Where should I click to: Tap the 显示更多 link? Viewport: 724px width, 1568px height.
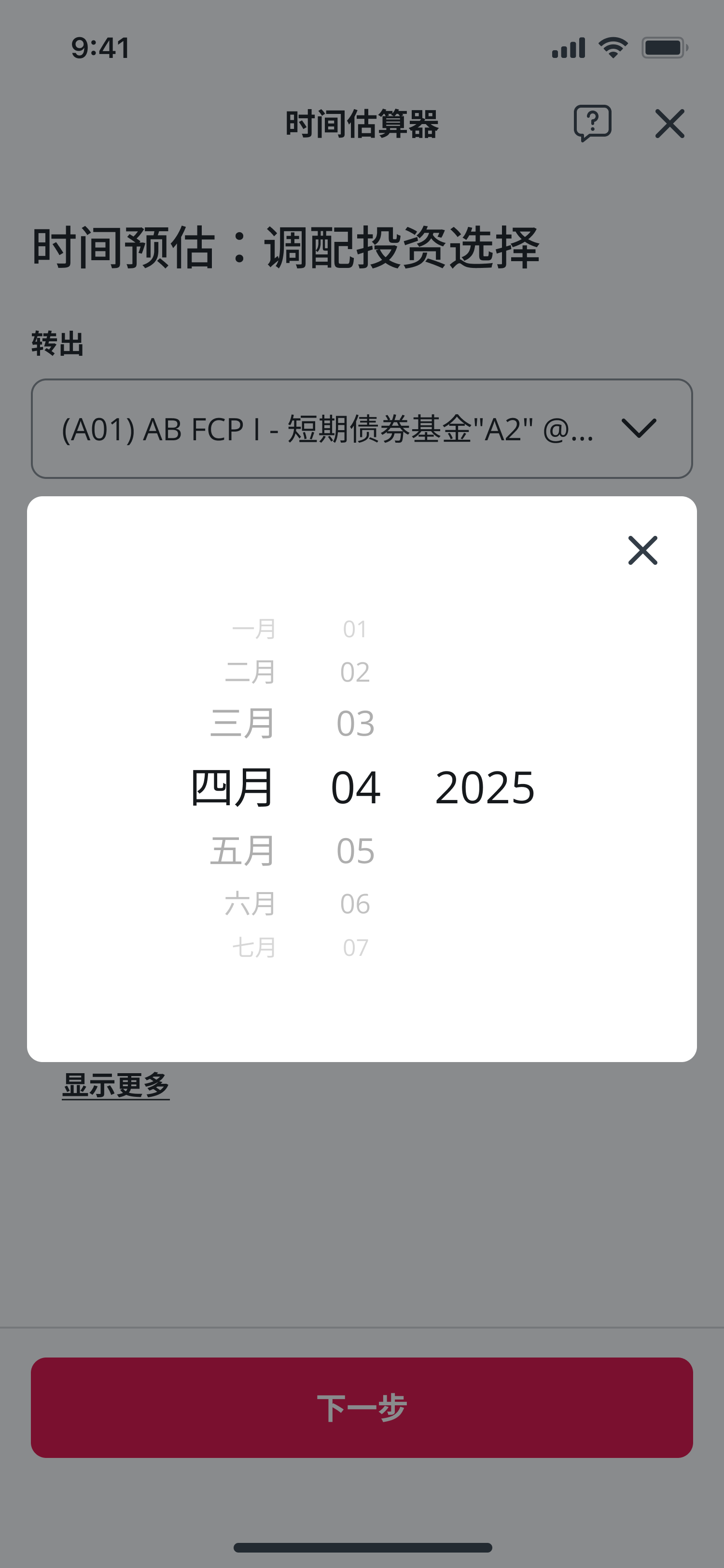pos(115,1085)
